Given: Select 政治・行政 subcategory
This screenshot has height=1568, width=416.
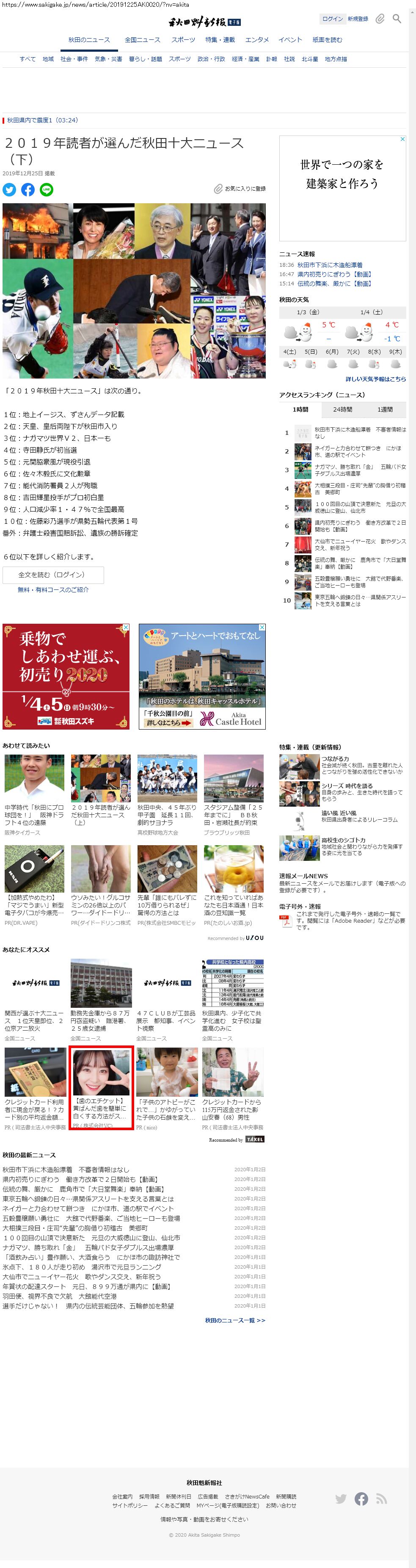Looking at the screenshot, I should (211, 59).
